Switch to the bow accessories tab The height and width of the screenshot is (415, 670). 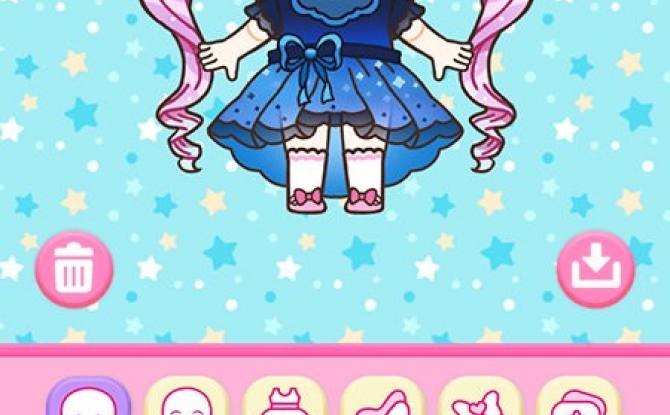click(x=480, y=400)
